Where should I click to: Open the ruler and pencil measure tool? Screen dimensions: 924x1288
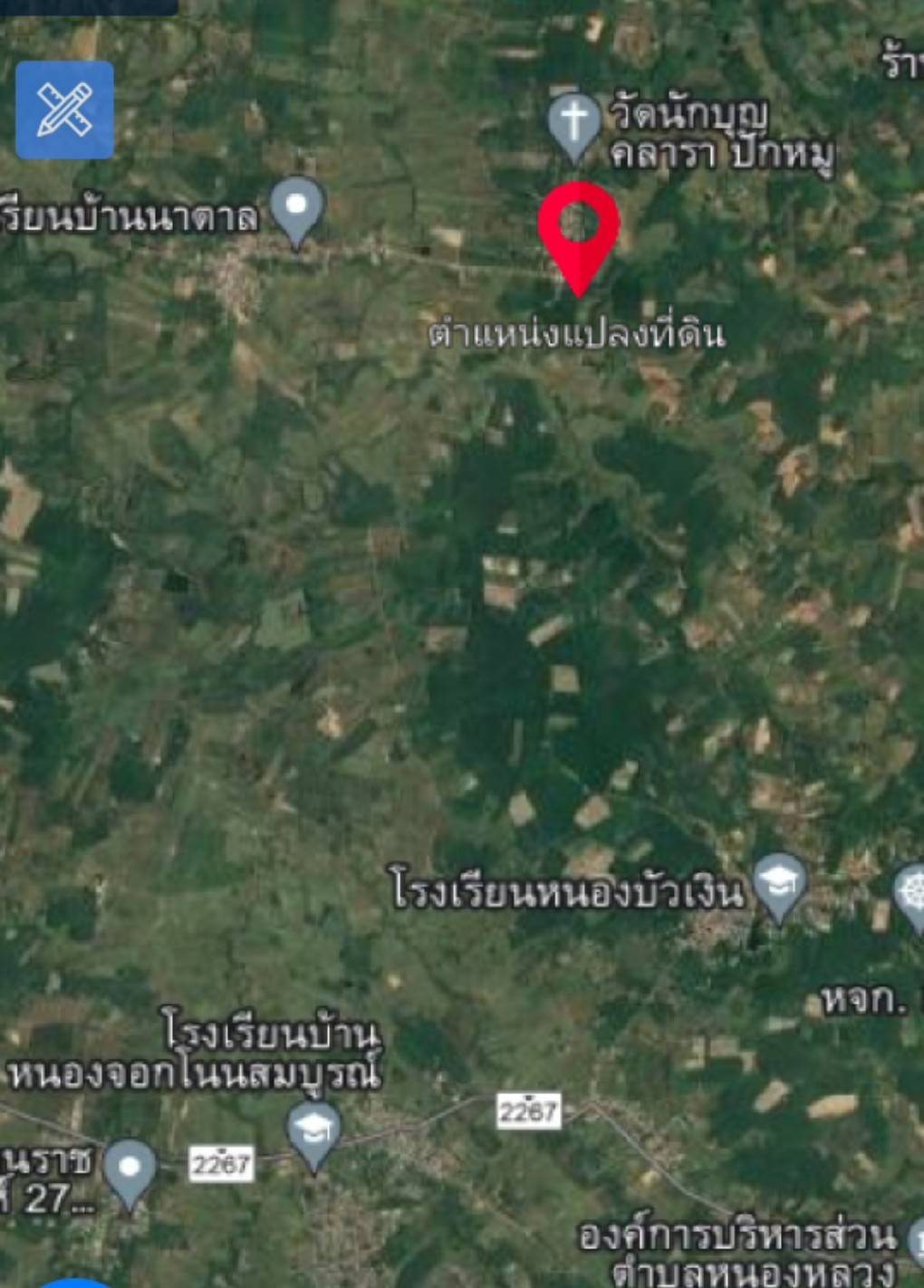tap(64, 110)
